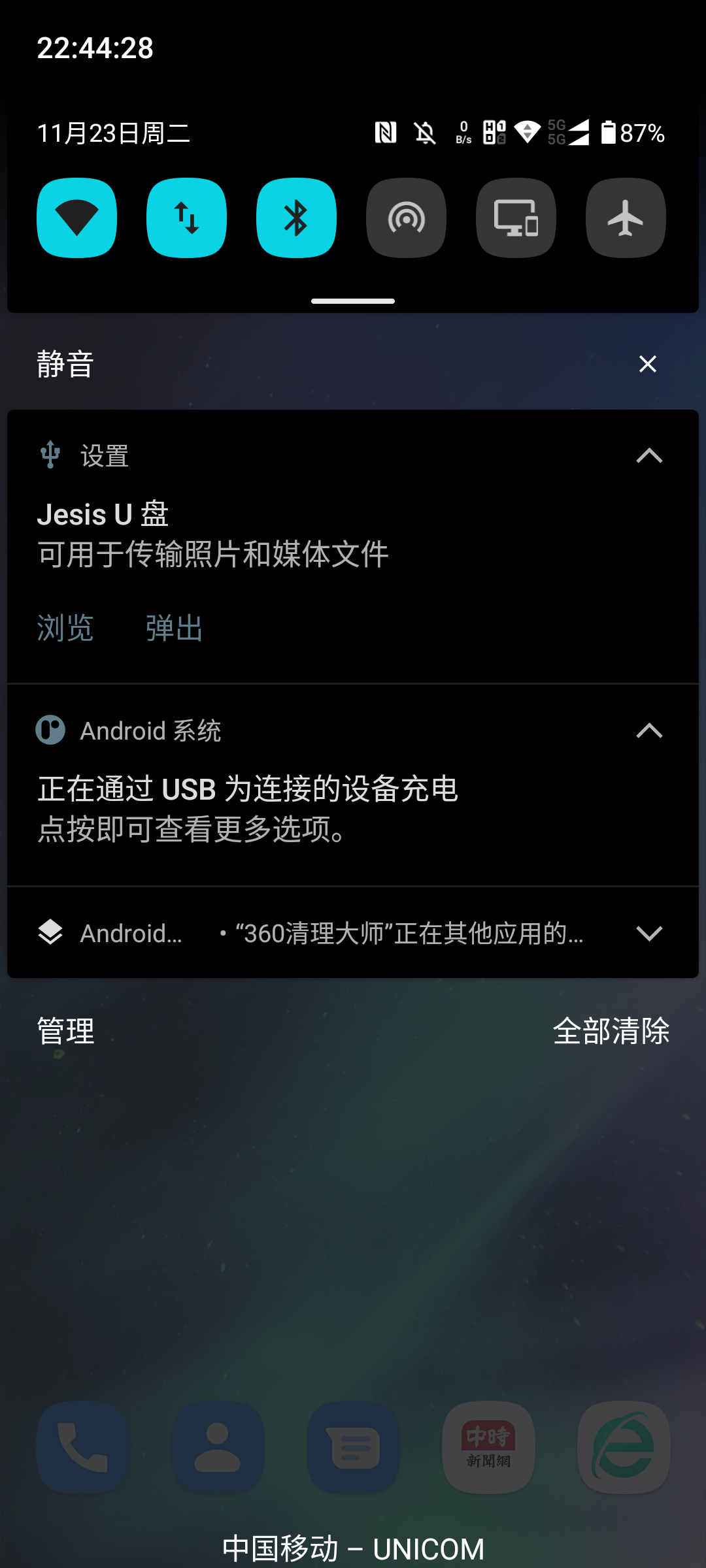Screen dimensions: 706x1568
Task: Expand the quick settings panel handle
Action: coord(353,301)
